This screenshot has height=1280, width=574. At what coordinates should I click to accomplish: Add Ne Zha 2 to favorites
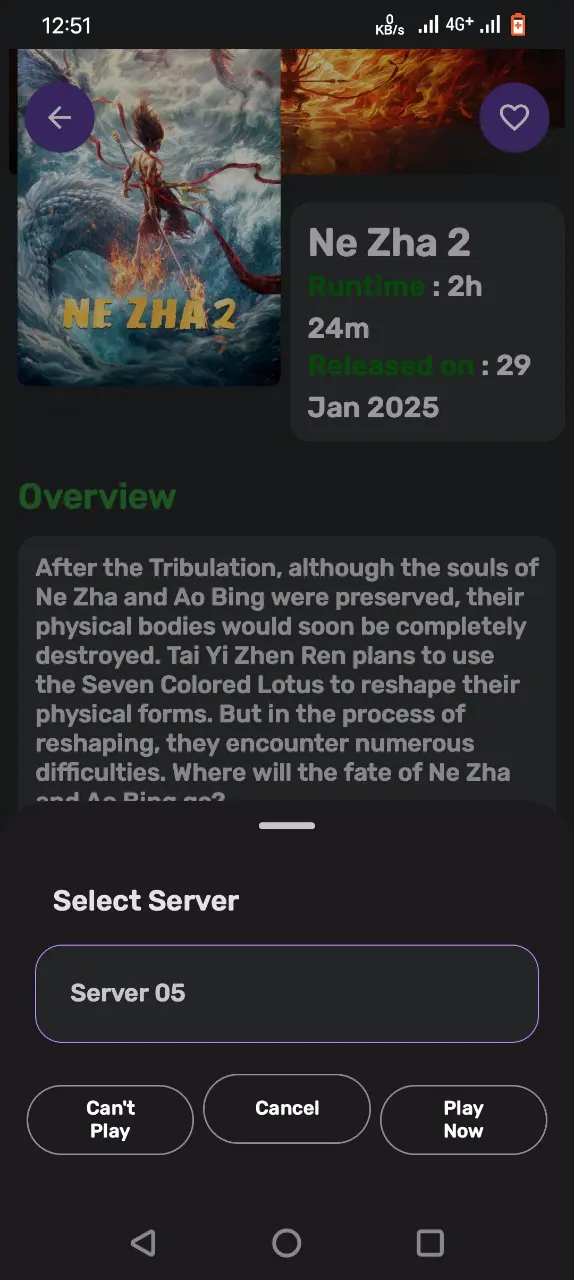pos(514,118)
